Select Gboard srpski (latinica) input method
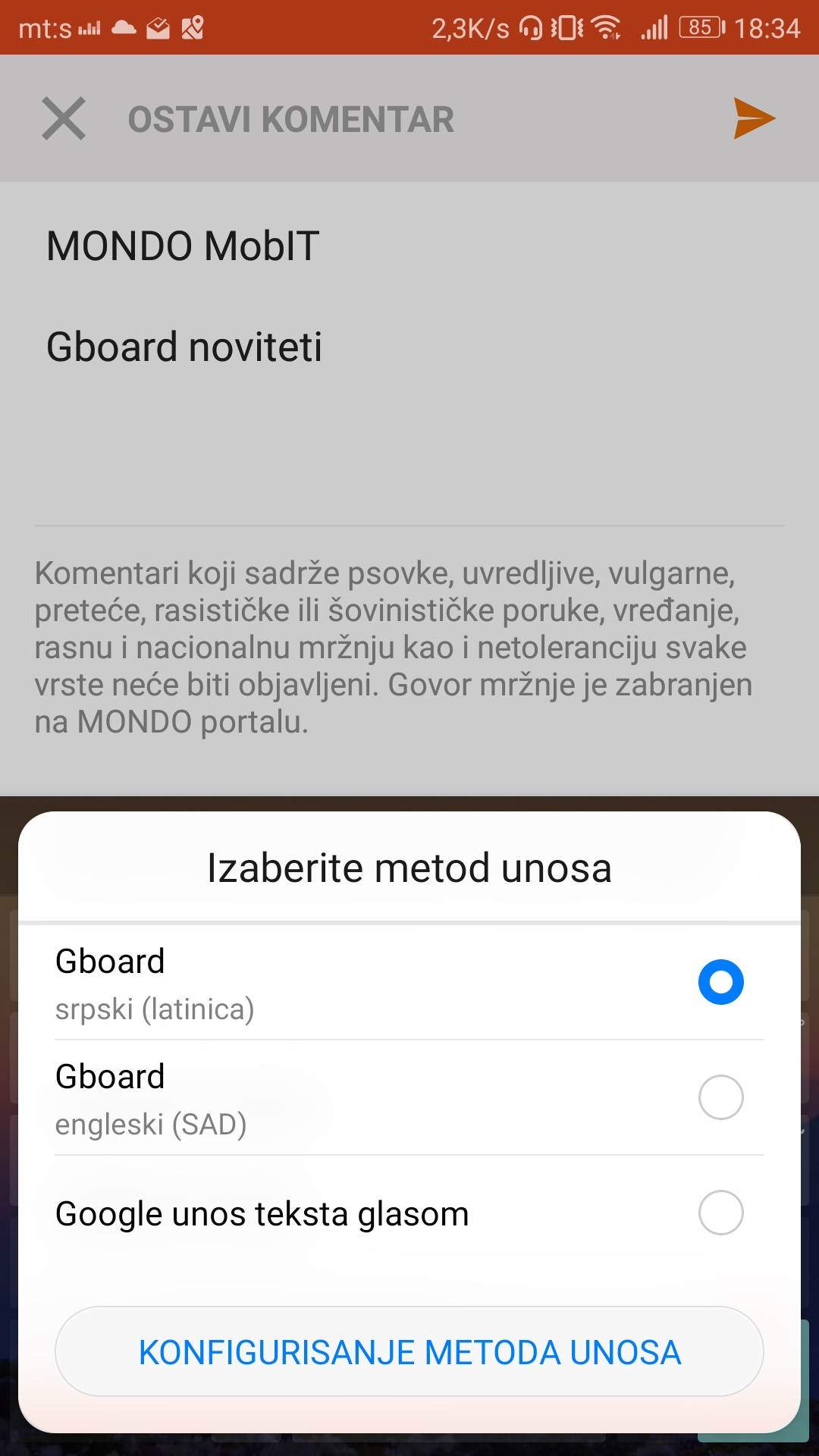 coord(409,982)
